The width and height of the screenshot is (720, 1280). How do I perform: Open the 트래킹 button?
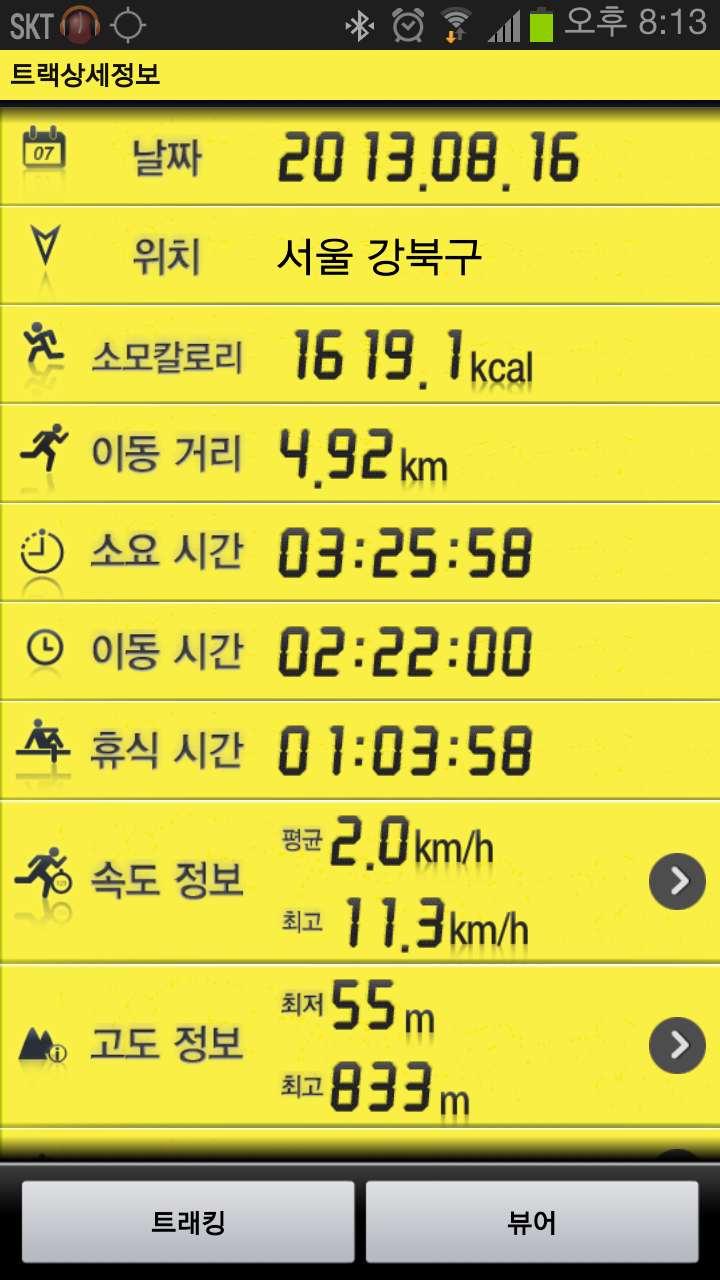click(188, 1222)
